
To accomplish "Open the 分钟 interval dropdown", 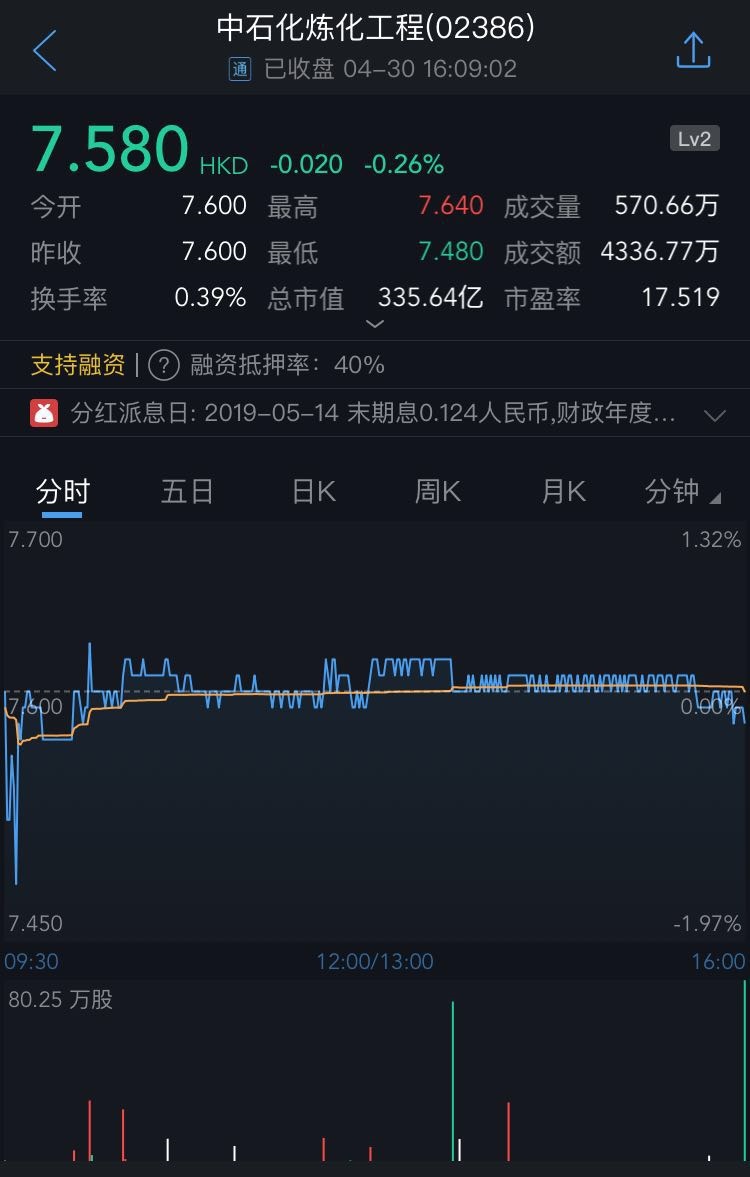I will pyautogui.click(x=682, y=492).
